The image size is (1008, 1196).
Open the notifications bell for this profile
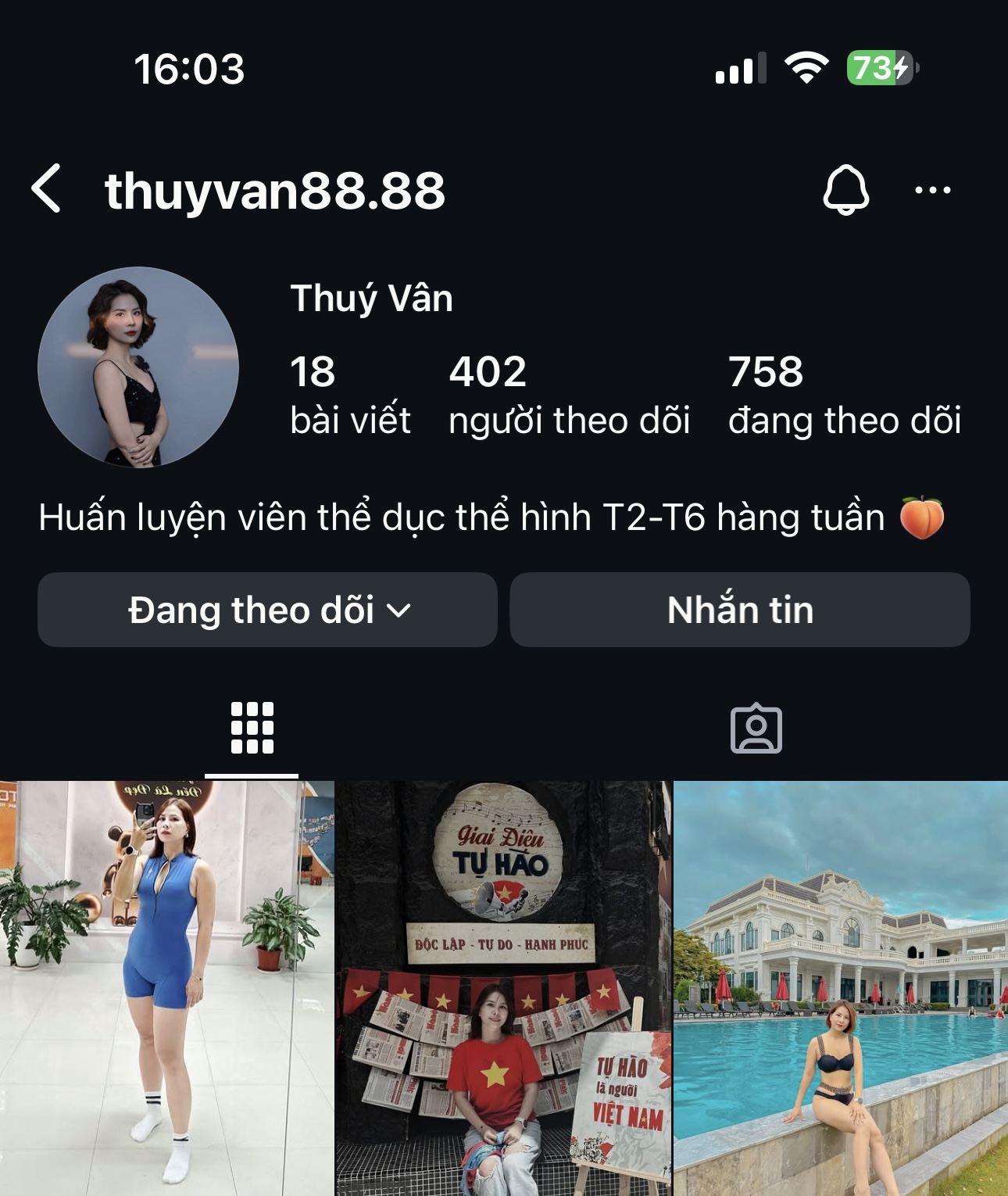coord(845,189)
